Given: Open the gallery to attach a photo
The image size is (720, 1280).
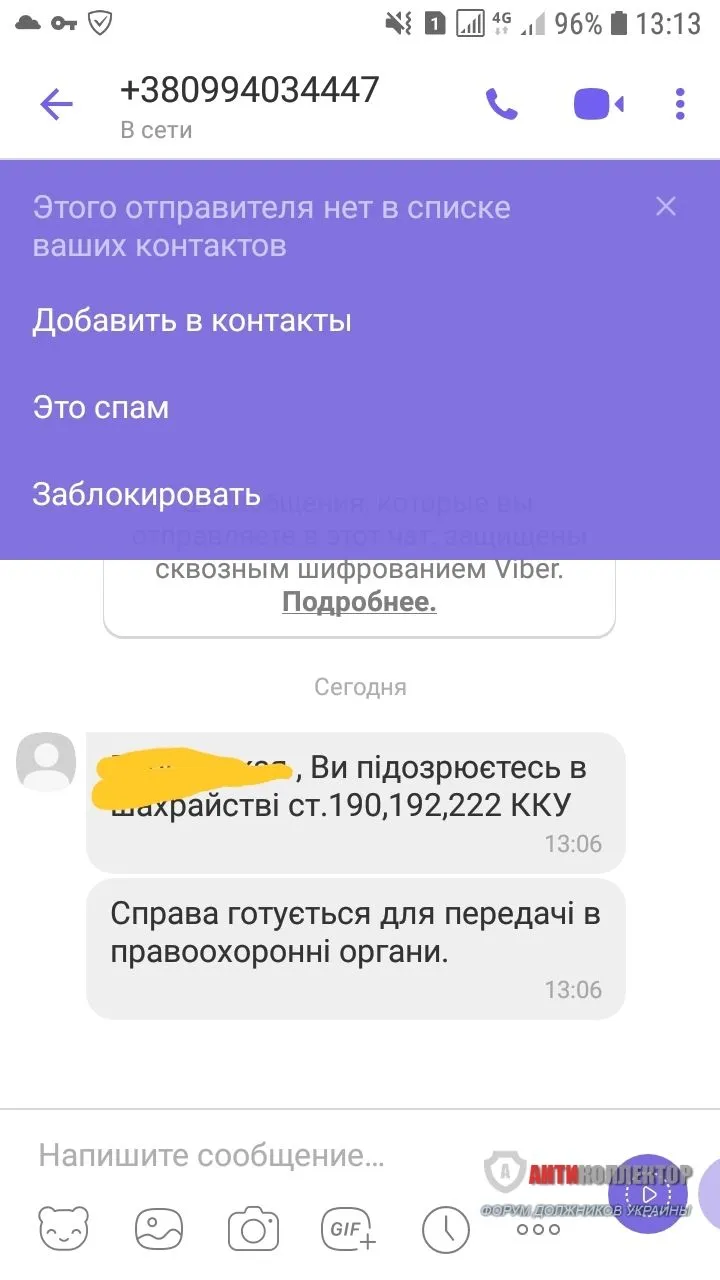Looking at the screenshot, I should pos(160,1228).
